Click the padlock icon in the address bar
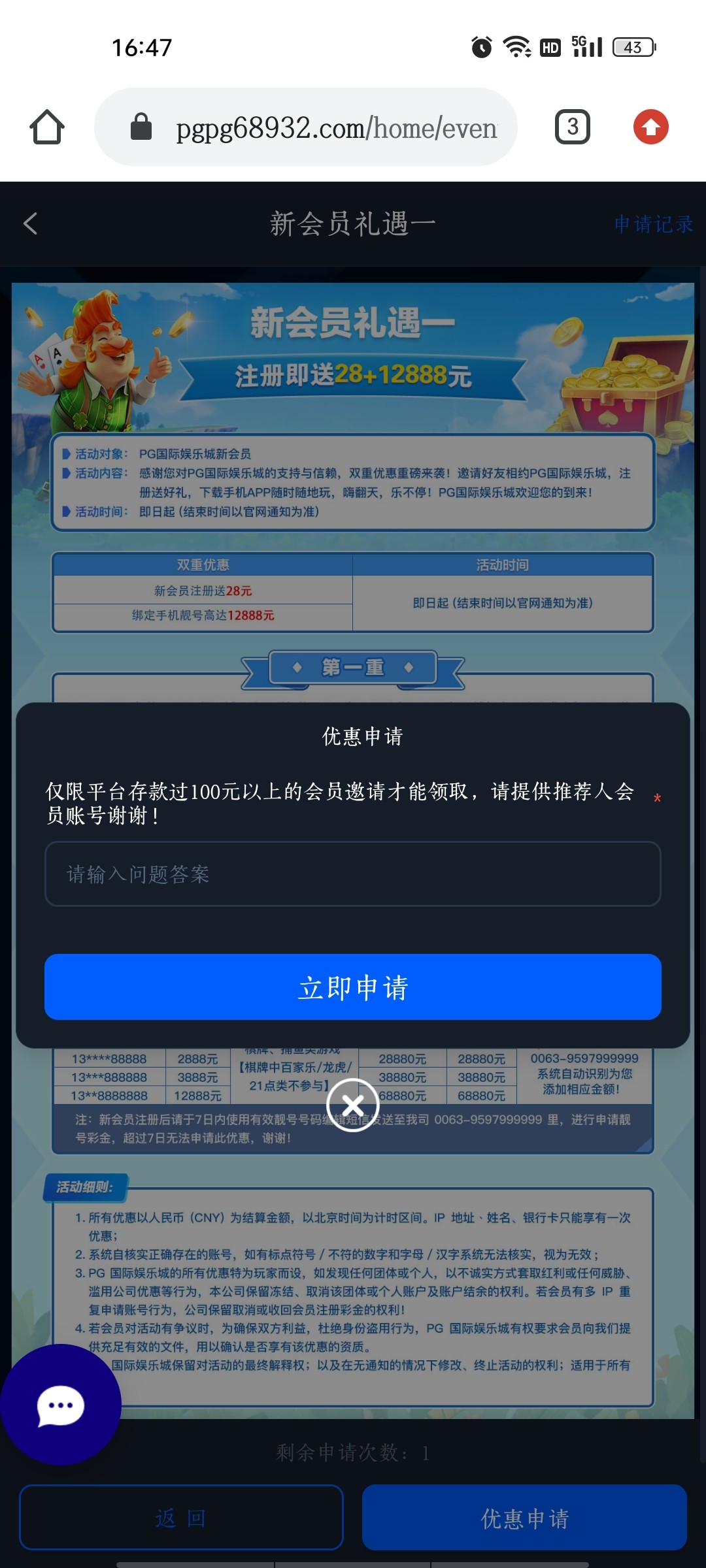The height and width of the screenshot is (1568, 706). tap(139, 127)
